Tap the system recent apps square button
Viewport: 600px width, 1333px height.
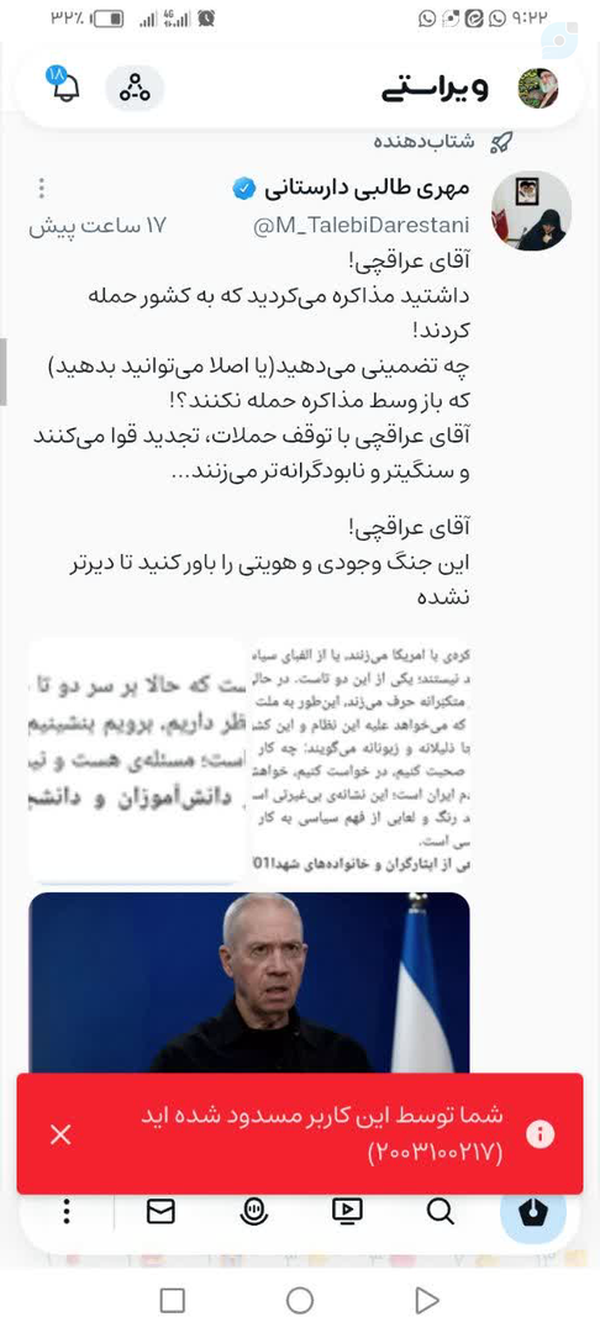[173, 1300]
